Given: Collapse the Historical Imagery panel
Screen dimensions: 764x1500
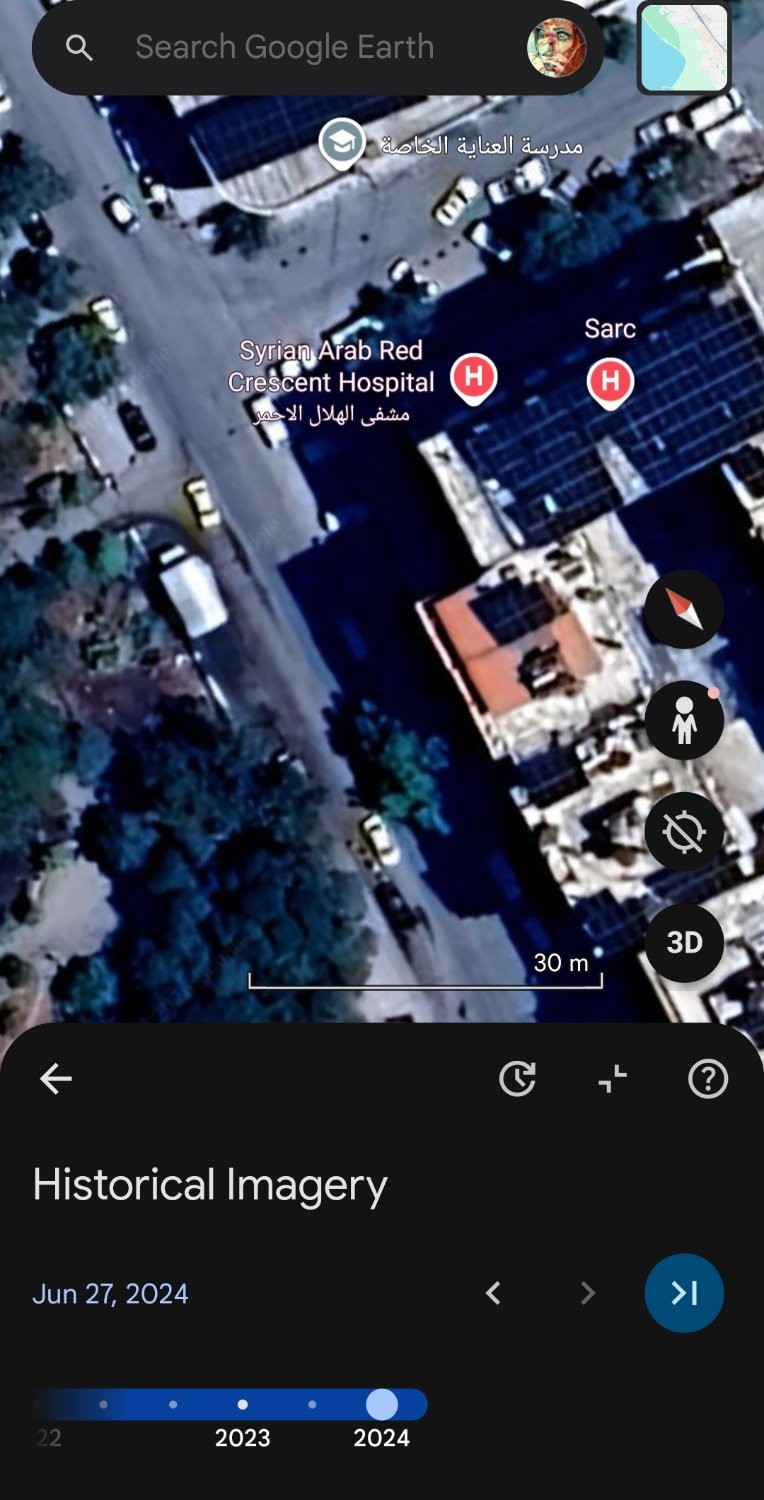Looking at the screenshot, I should pos(613,1078).
